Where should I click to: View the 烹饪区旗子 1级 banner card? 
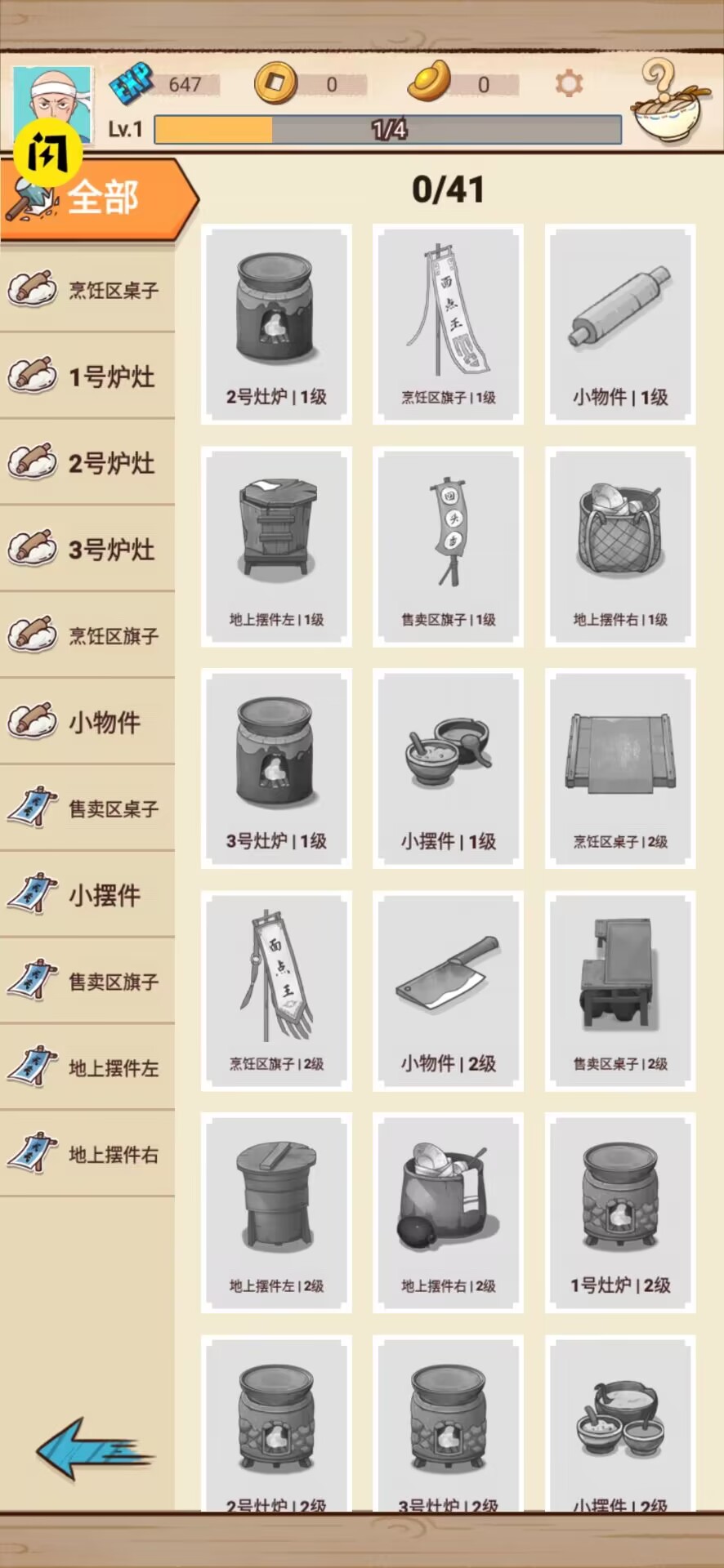448,324
